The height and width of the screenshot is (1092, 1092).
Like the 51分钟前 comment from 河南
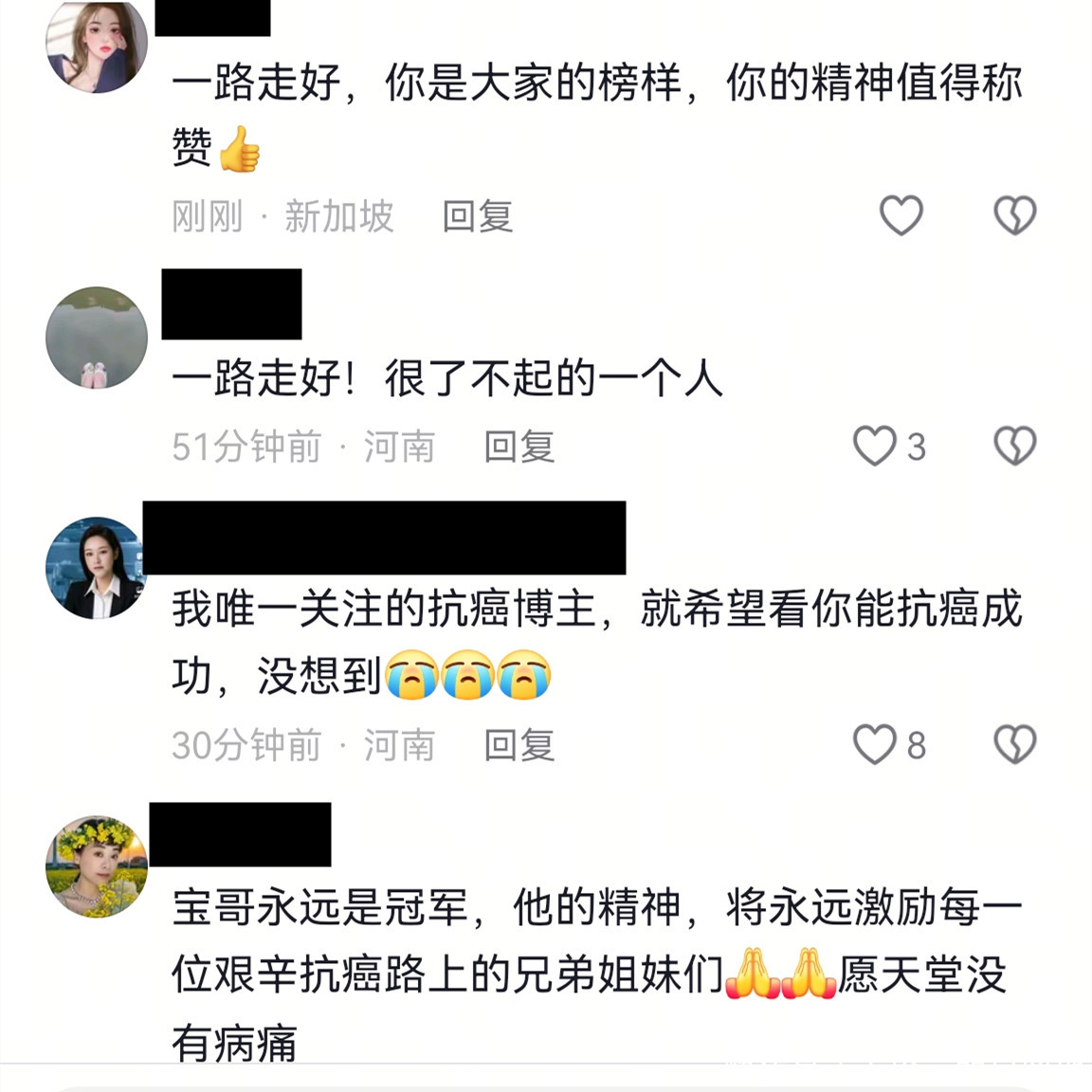point(874,446)
